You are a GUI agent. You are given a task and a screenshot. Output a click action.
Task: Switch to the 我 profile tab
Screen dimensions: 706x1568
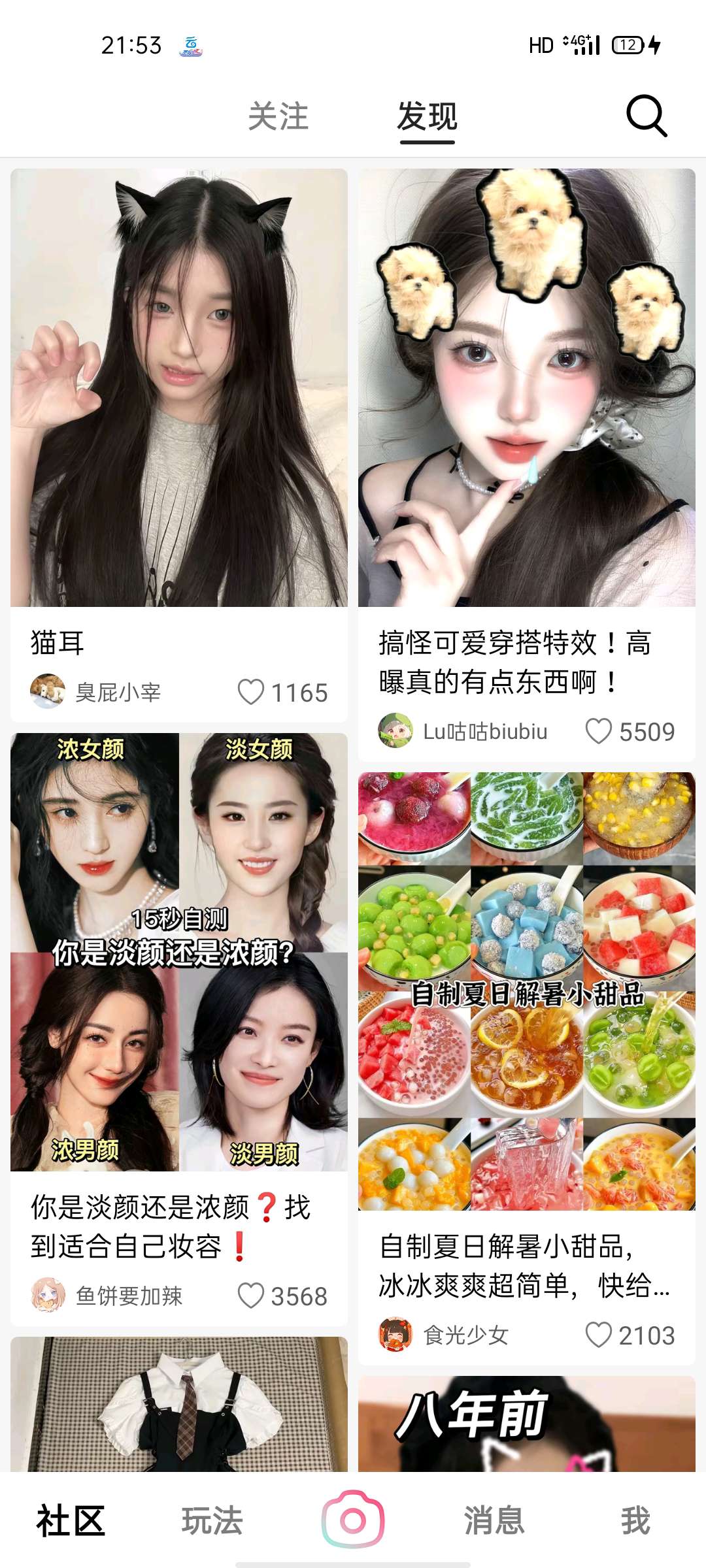click(x=635, y=1520)
